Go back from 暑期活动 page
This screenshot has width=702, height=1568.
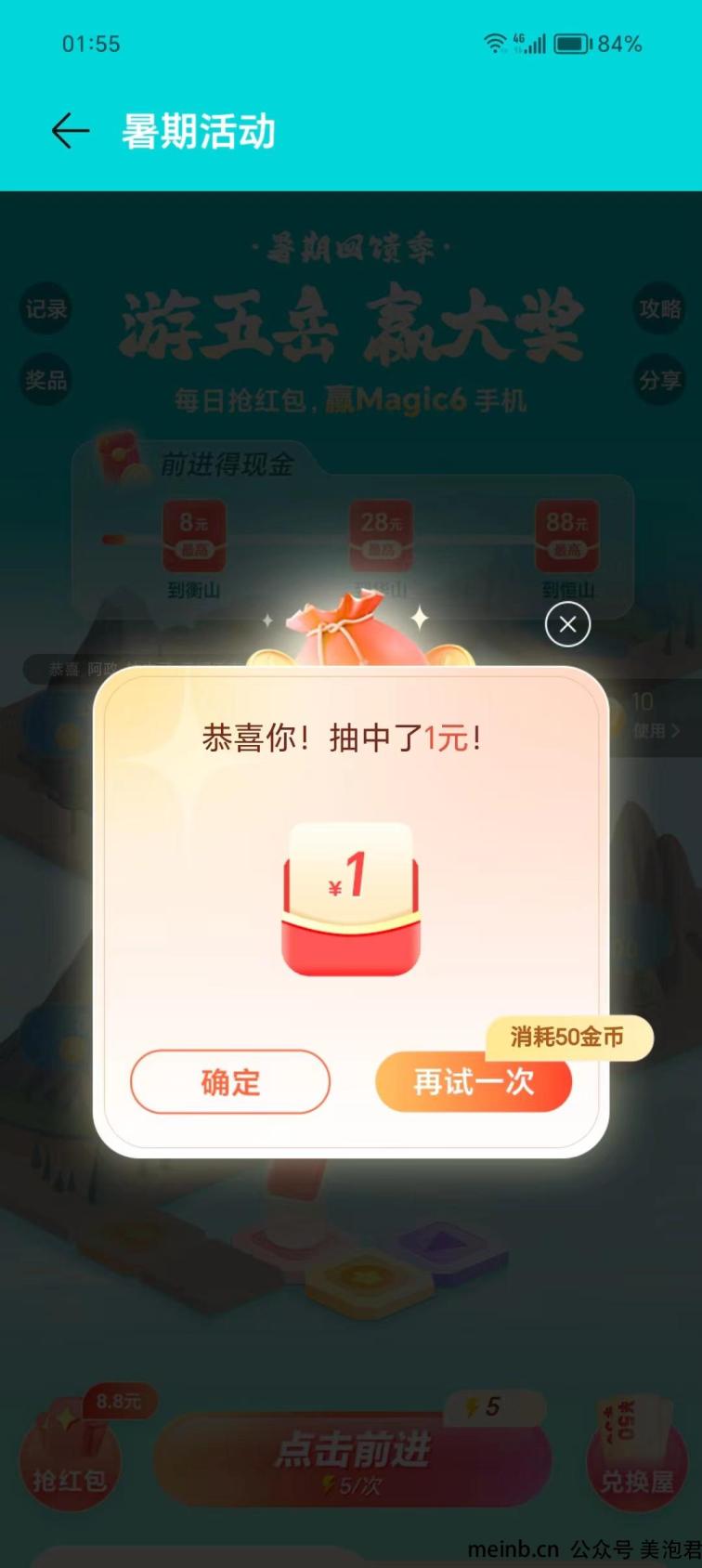coord(70,131)
